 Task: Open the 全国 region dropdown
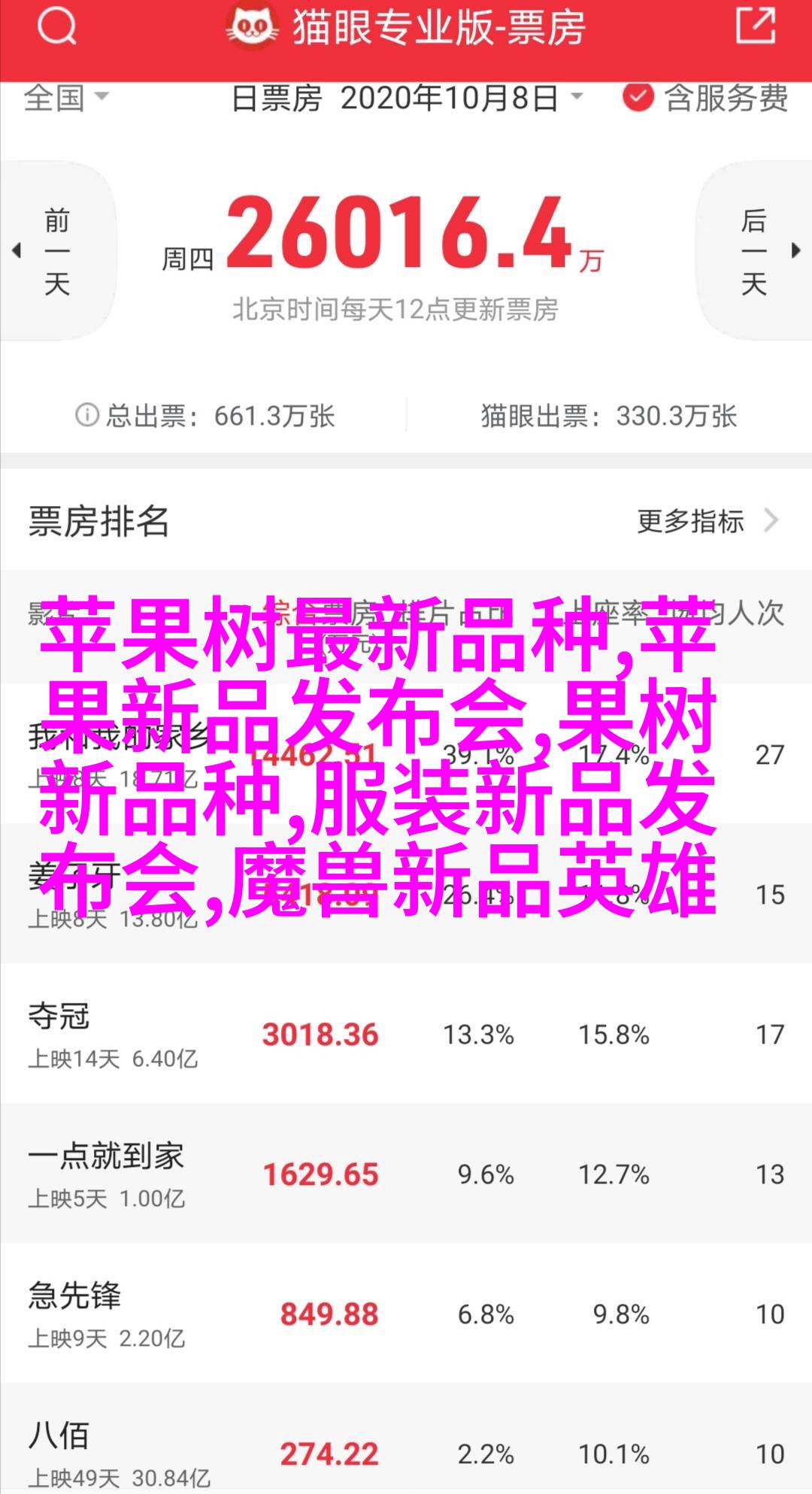(x=65, y=98)
